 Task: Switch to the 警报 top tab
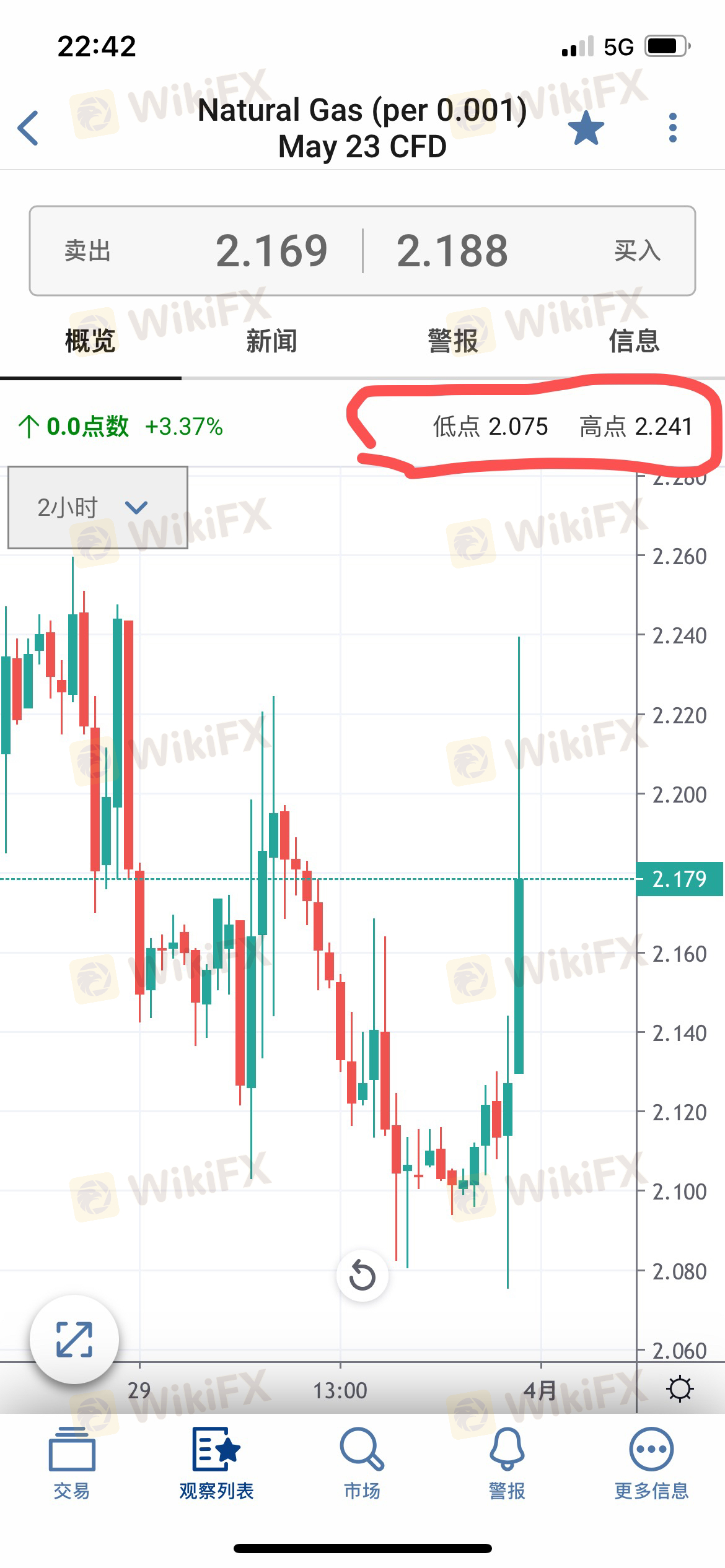(x=453, y=341)
